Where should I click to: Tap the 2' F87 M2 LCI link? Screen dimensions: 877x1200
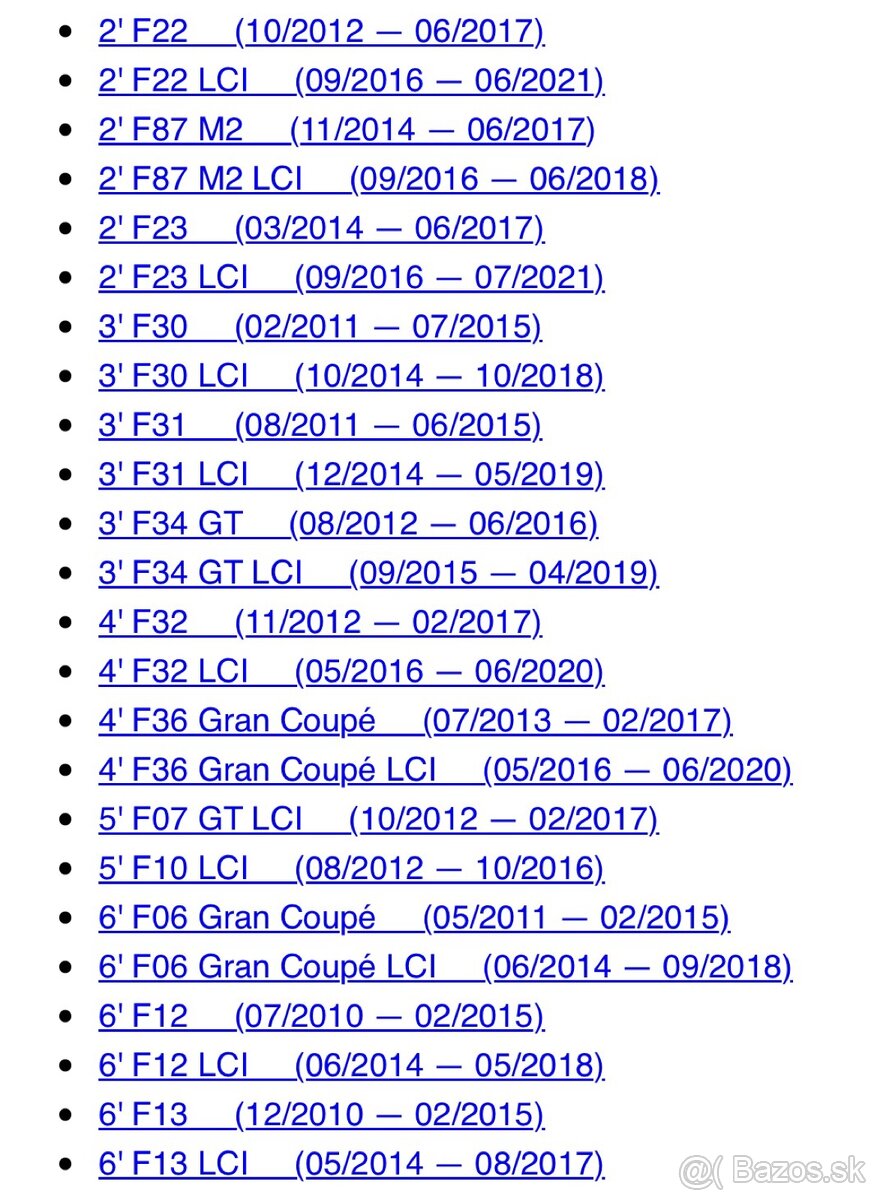378,180
